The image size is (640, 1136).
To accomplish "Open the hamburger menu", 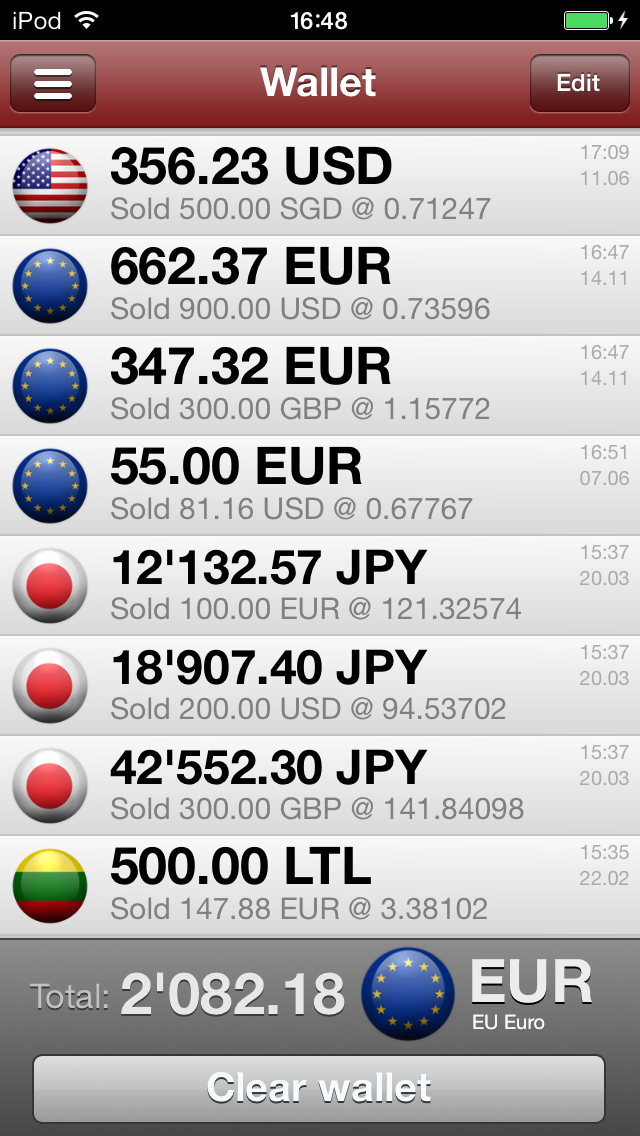I will coord(53,83).
